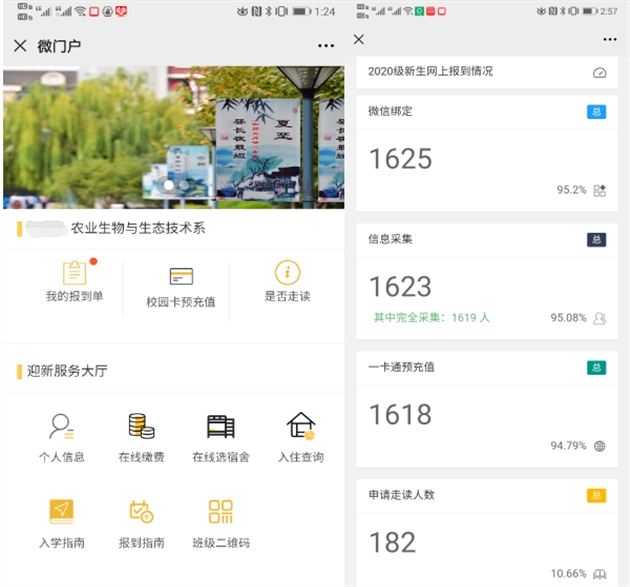
Task: Open the 申请走读人数 statistics card
Action: click(x=487, y=532)
